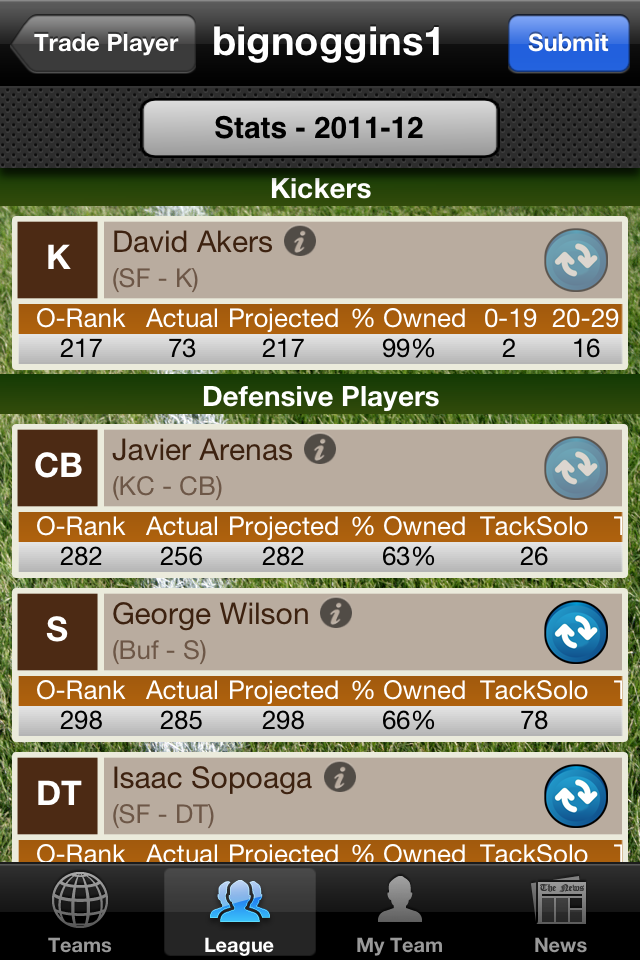
Task: Switch to the Teams tab
Action: tap(80, 912)
